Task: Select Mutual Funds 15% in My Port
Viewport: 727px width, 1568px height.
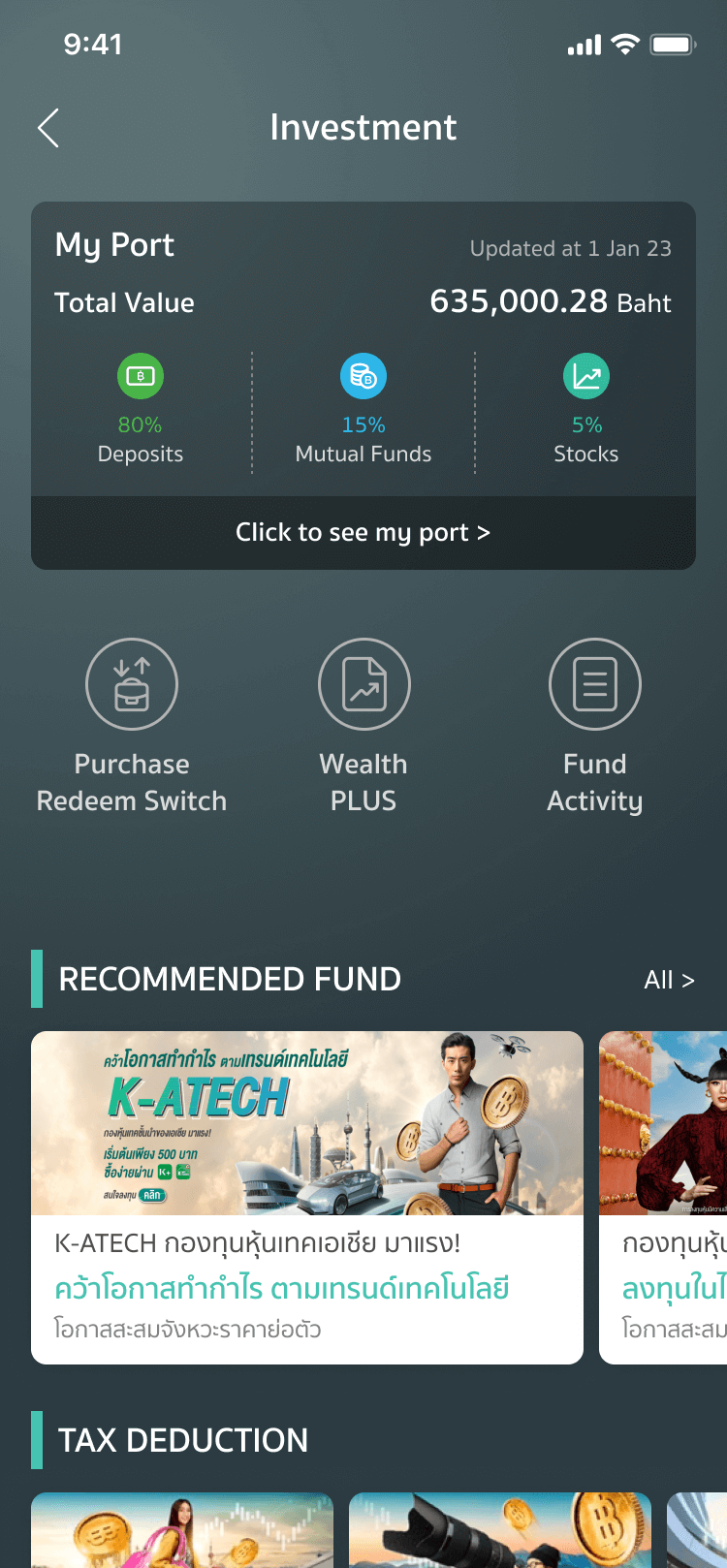Action: click(x=363, y=412)
